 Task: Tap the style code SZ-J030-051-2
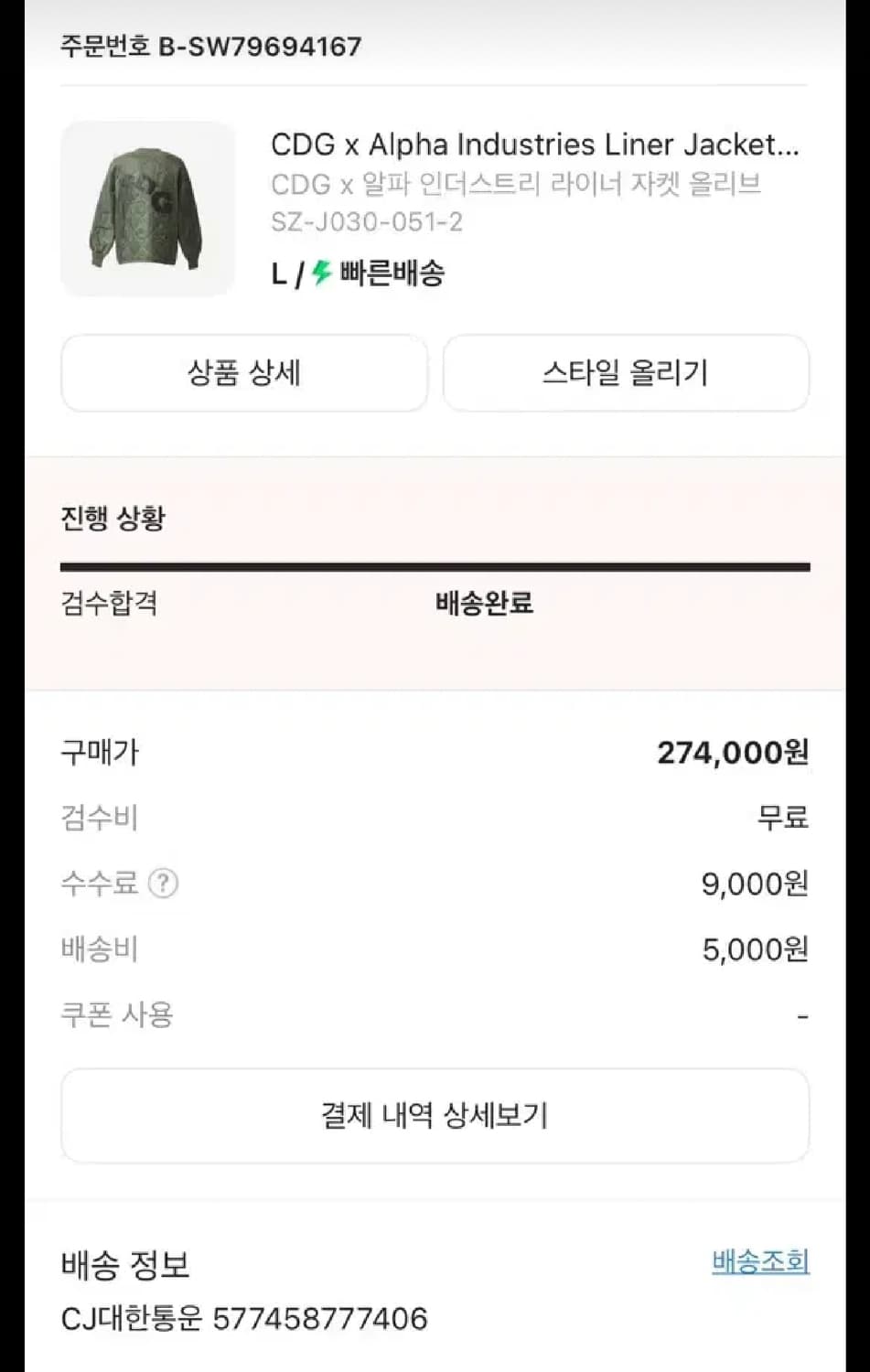point(367,221)
